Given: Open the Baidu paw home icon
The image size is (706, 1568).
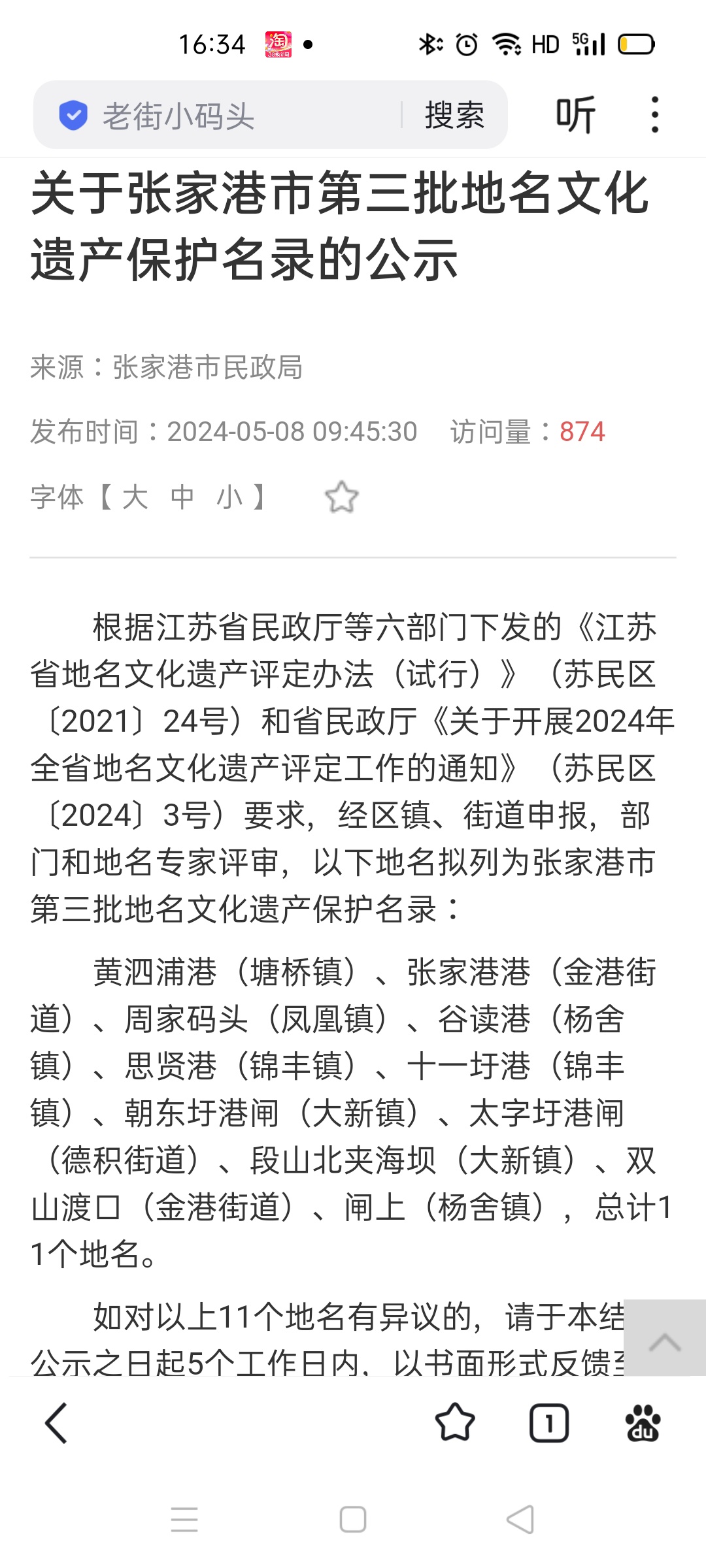Looking at the screenshot, I should (643, 1423).
